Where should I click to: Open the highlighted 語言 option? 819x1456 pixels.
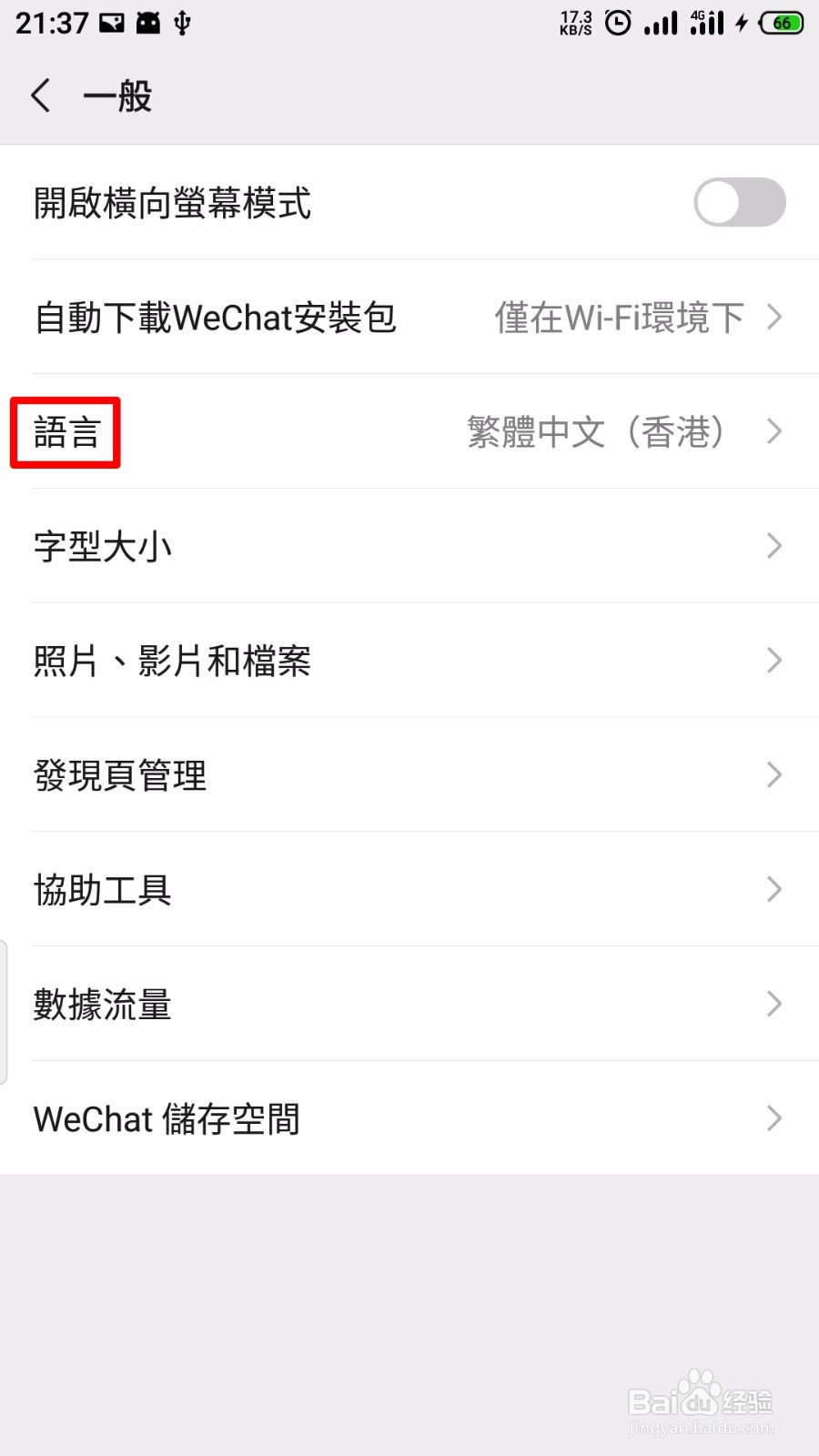64,432
